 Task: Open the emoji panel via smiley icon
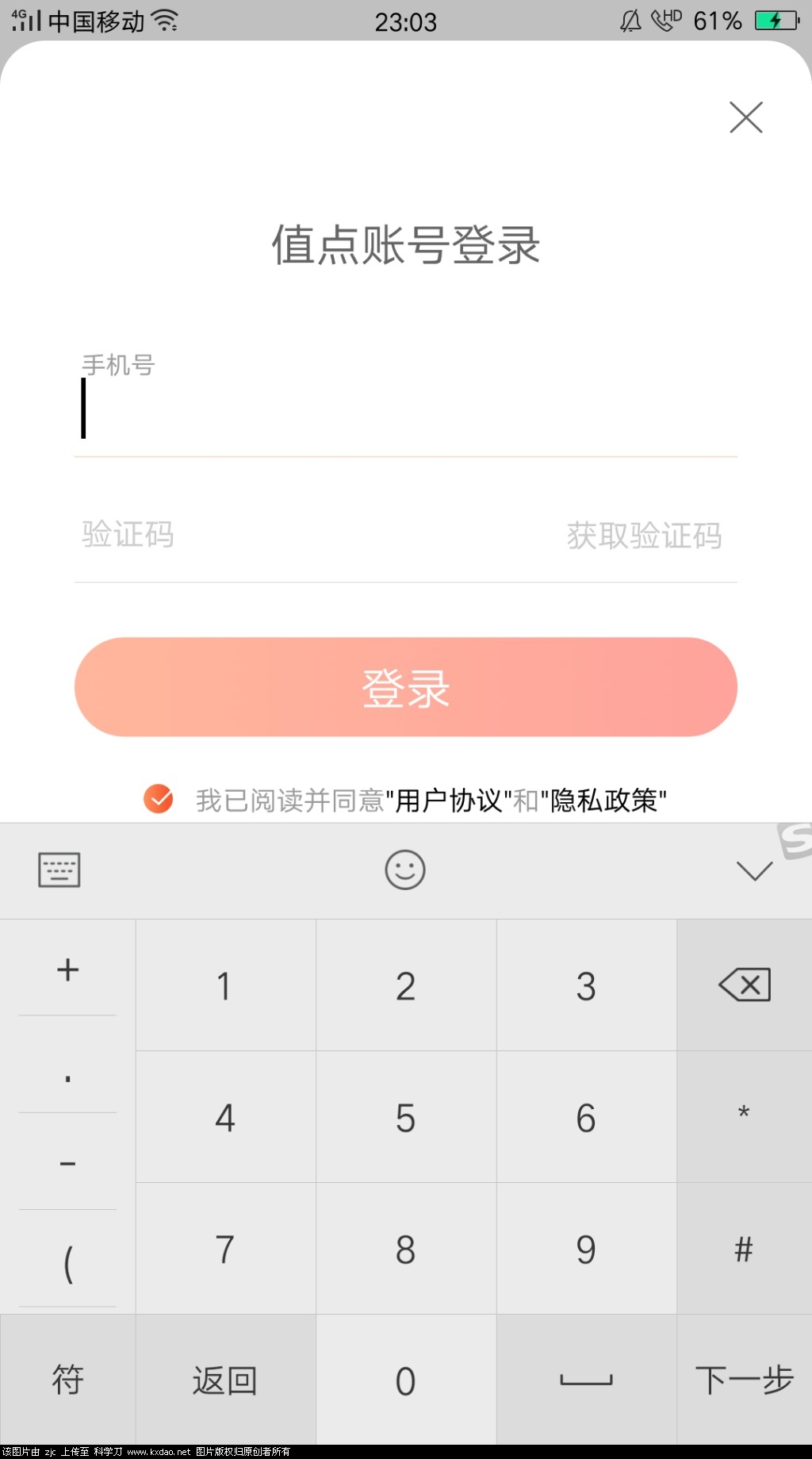coord(405,870)
